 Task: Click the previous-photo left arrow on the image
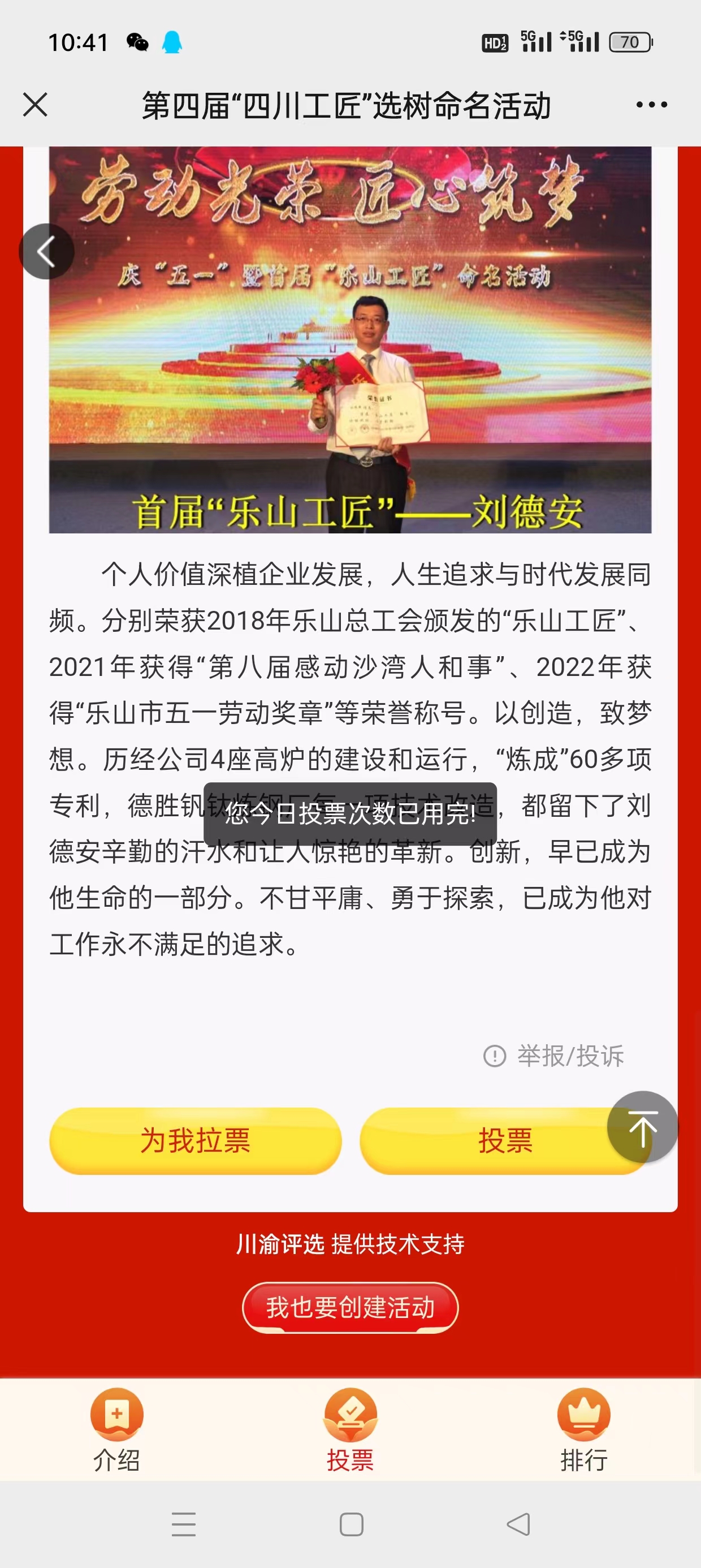pyautogui.click(x=46, y=250)
